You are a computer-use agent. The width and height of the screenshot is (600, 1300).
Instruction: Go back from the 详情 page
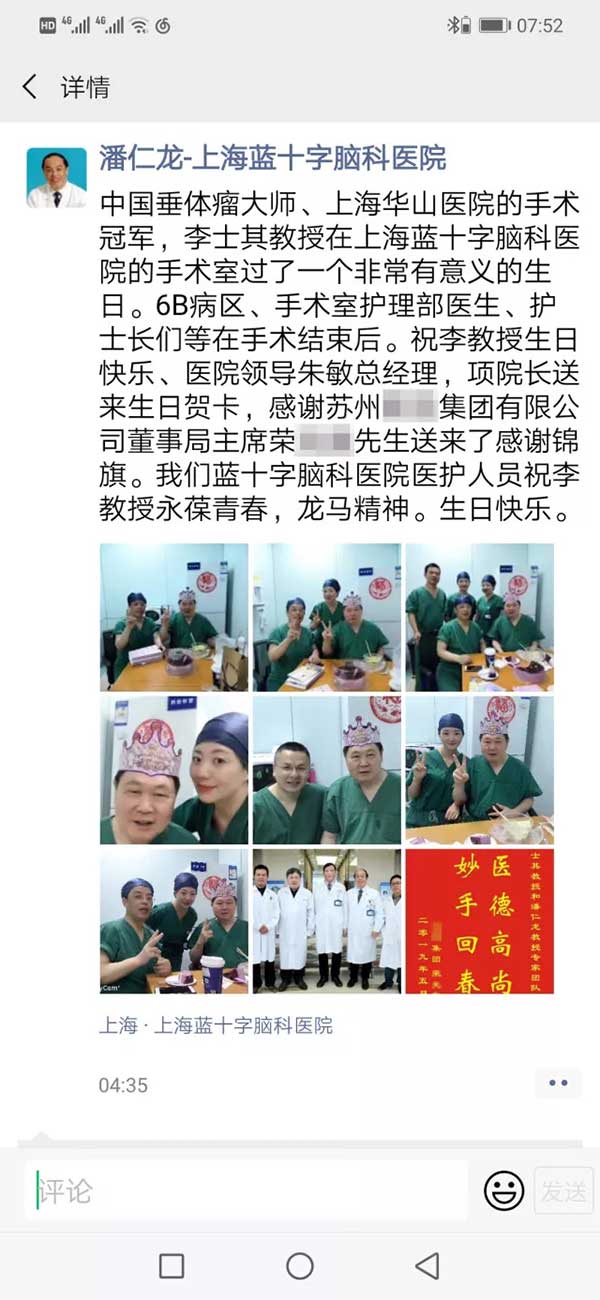[30, 87]
